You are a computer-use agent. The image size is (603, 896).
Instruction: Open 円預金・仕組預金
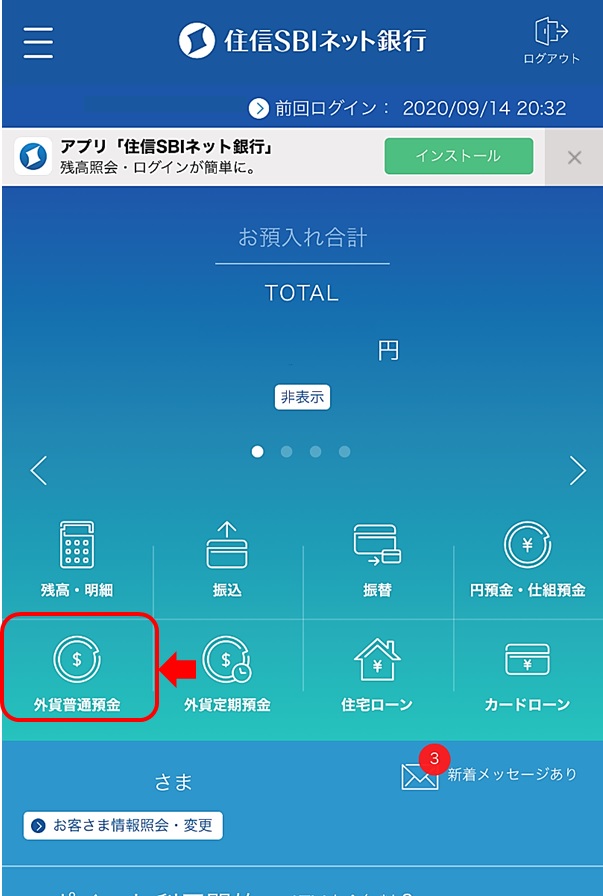(527, 562)
